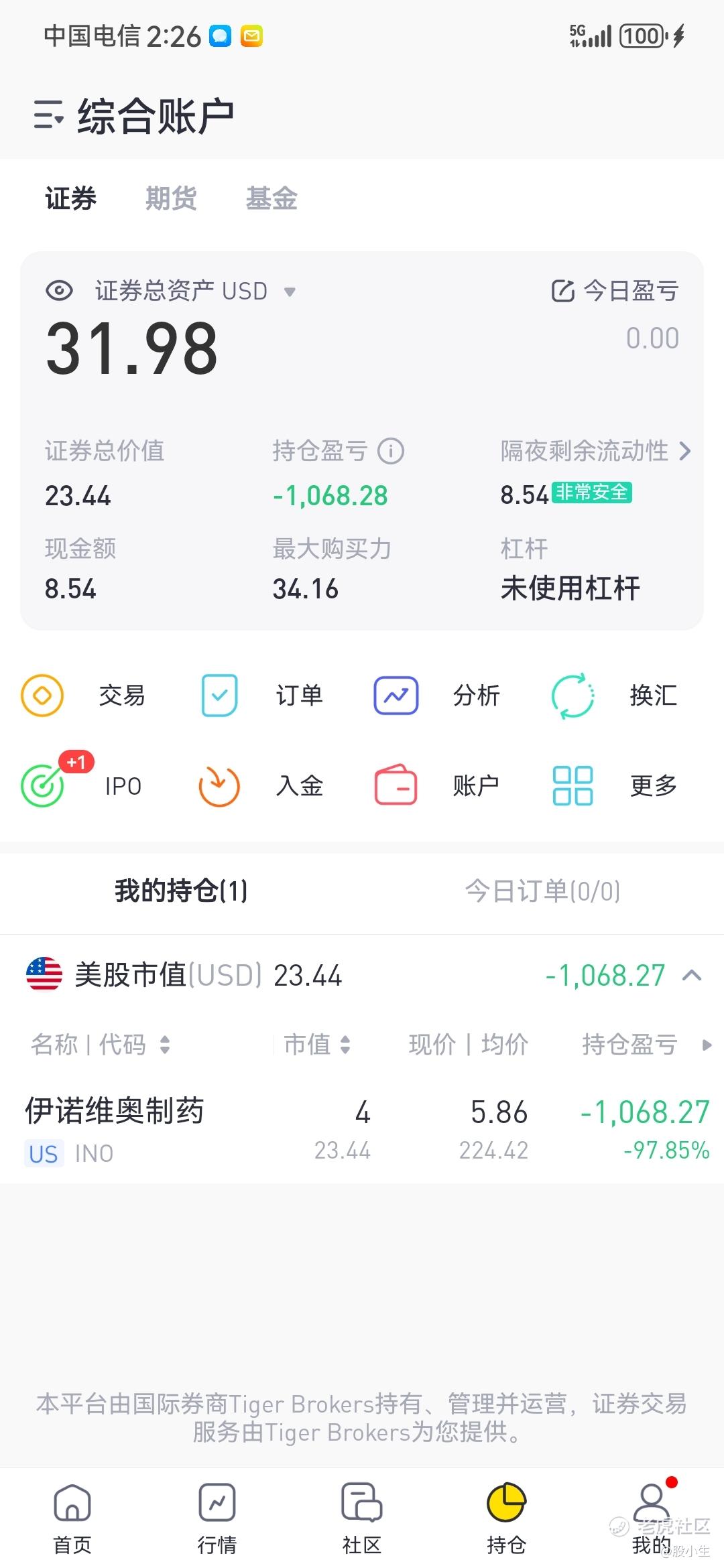Open the USD currency dropdown

pos(290,291)
